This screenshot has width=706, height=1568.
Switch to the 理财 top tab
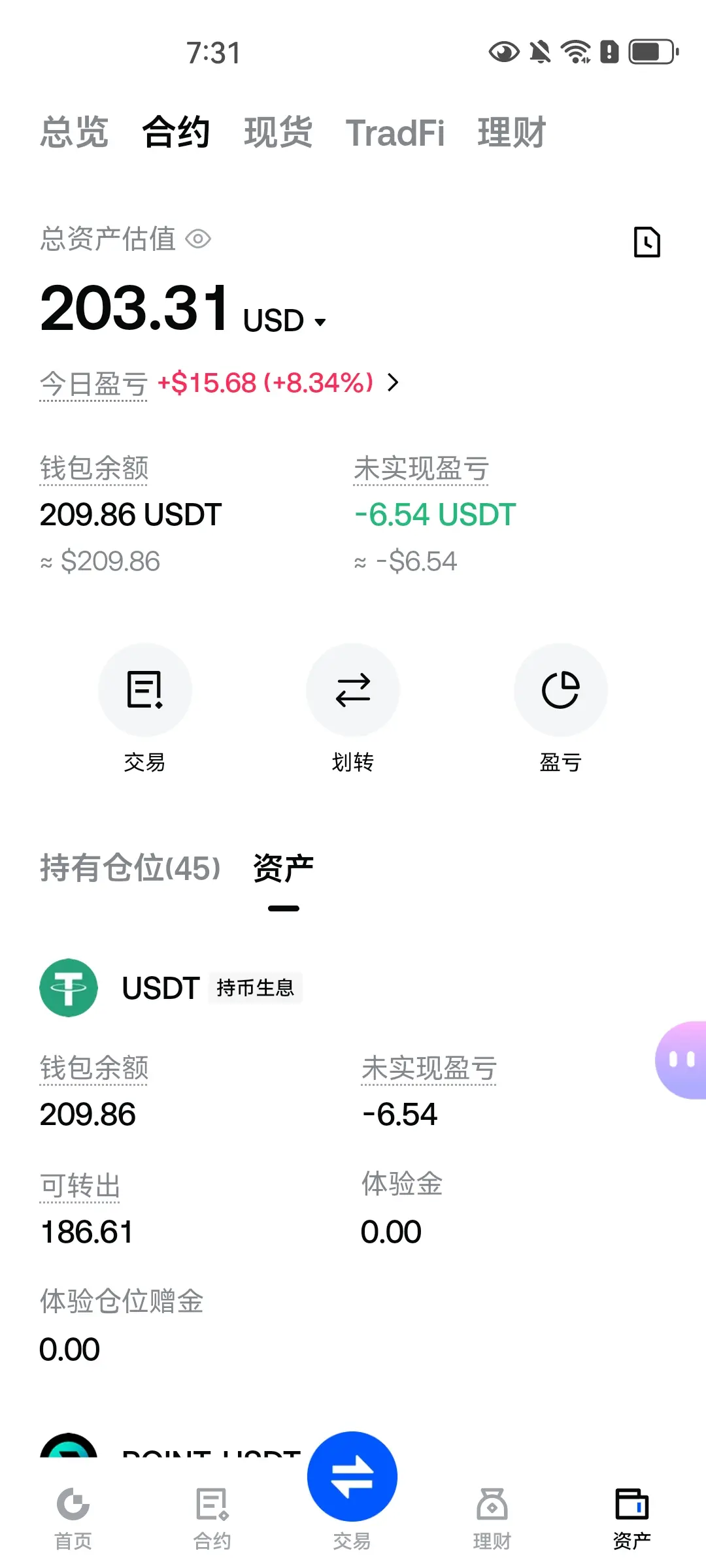coord(511,133)
